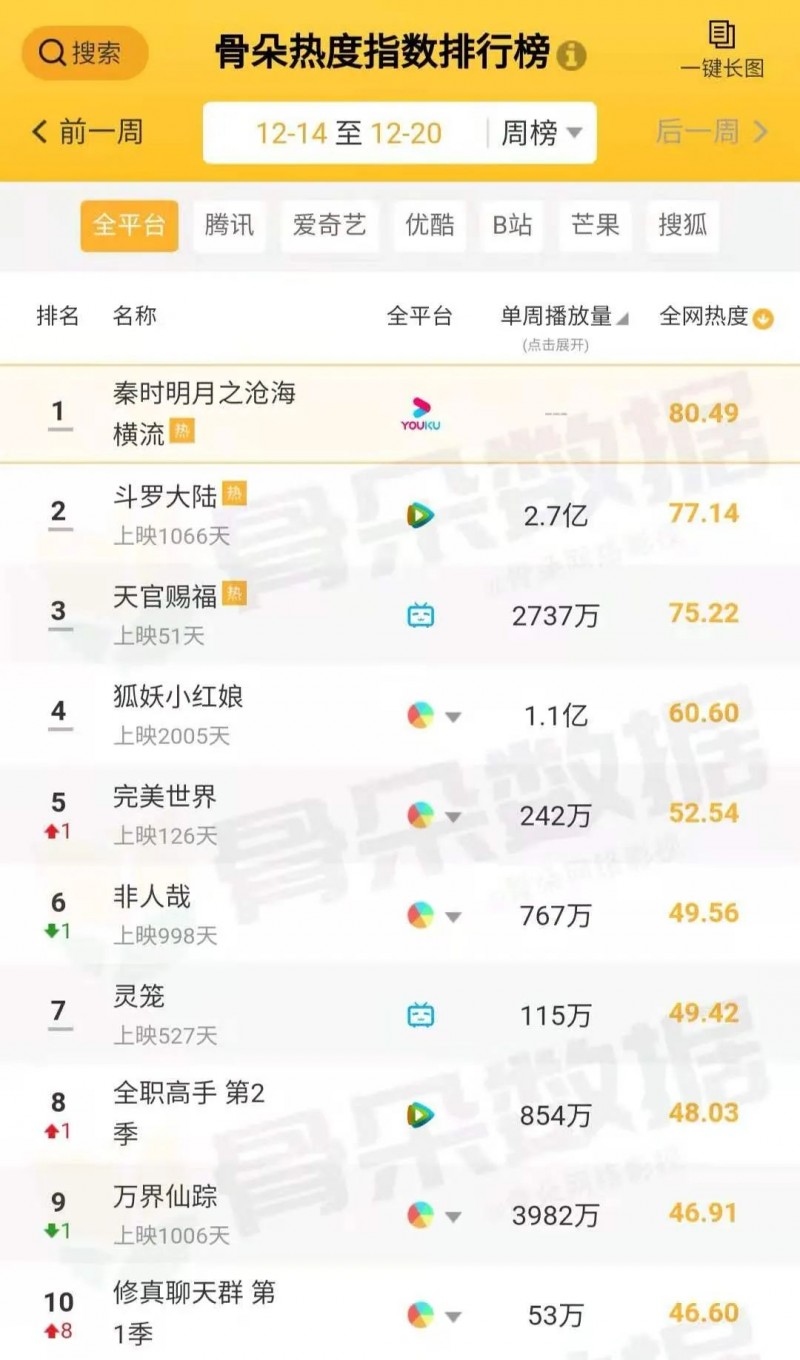Open the 秦时明月之沧海横流 entry
The height and width of the screenshot is (1360, 800).
point(204,411)
